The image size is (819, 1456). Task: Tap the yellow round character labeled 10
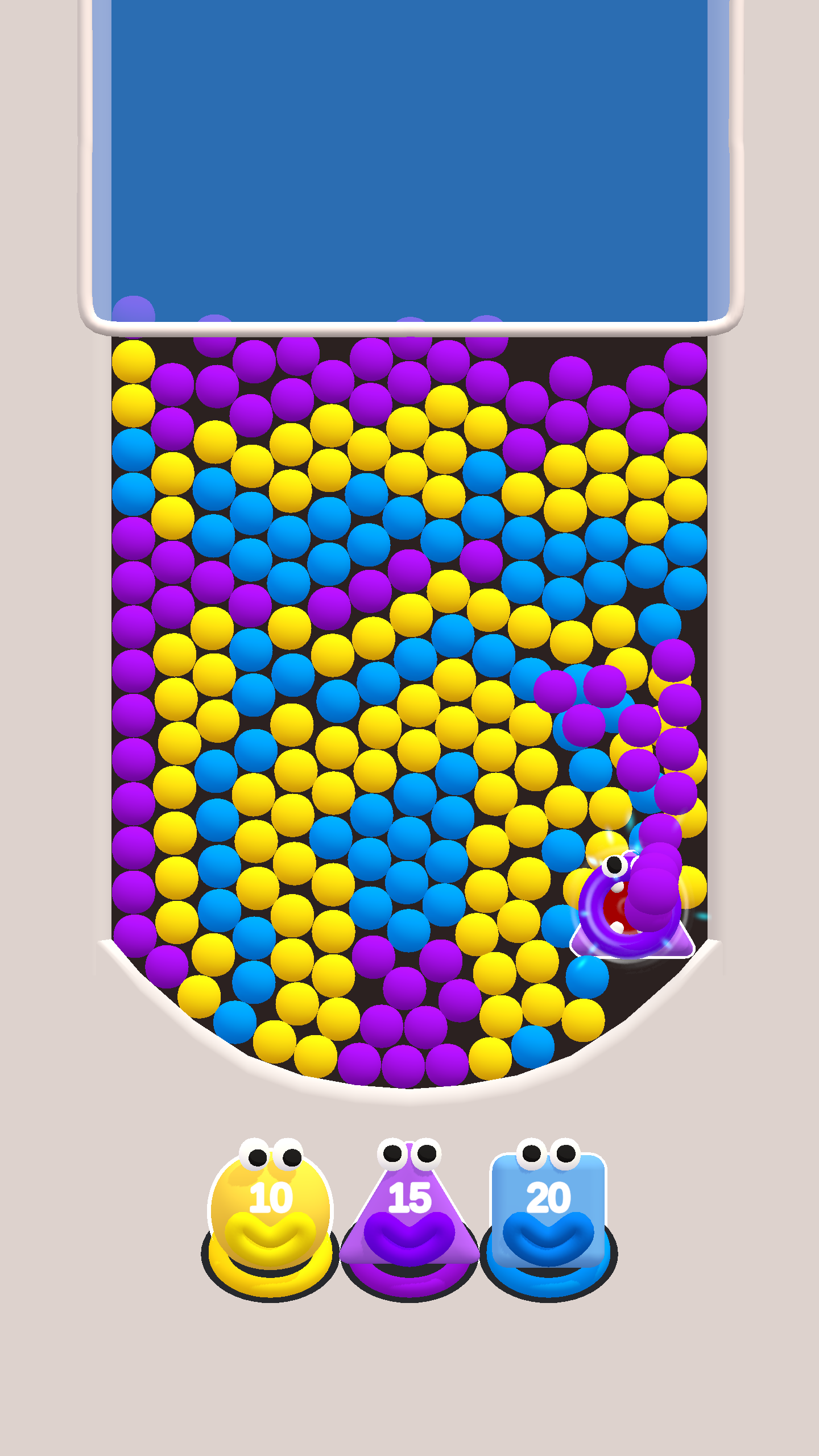[271, 1211]
